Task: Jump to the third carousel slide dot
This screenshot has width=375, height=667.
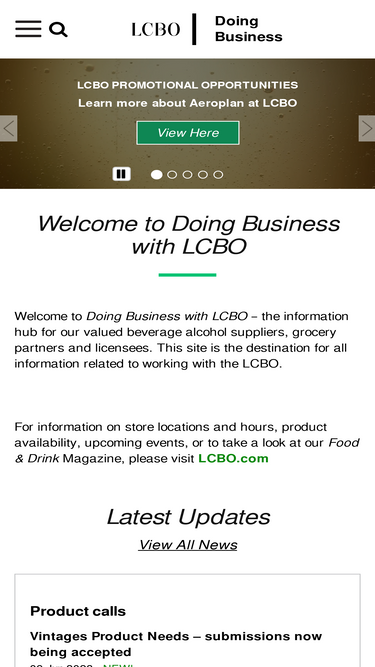Action: pyautogui.click(x=188, y=175)
